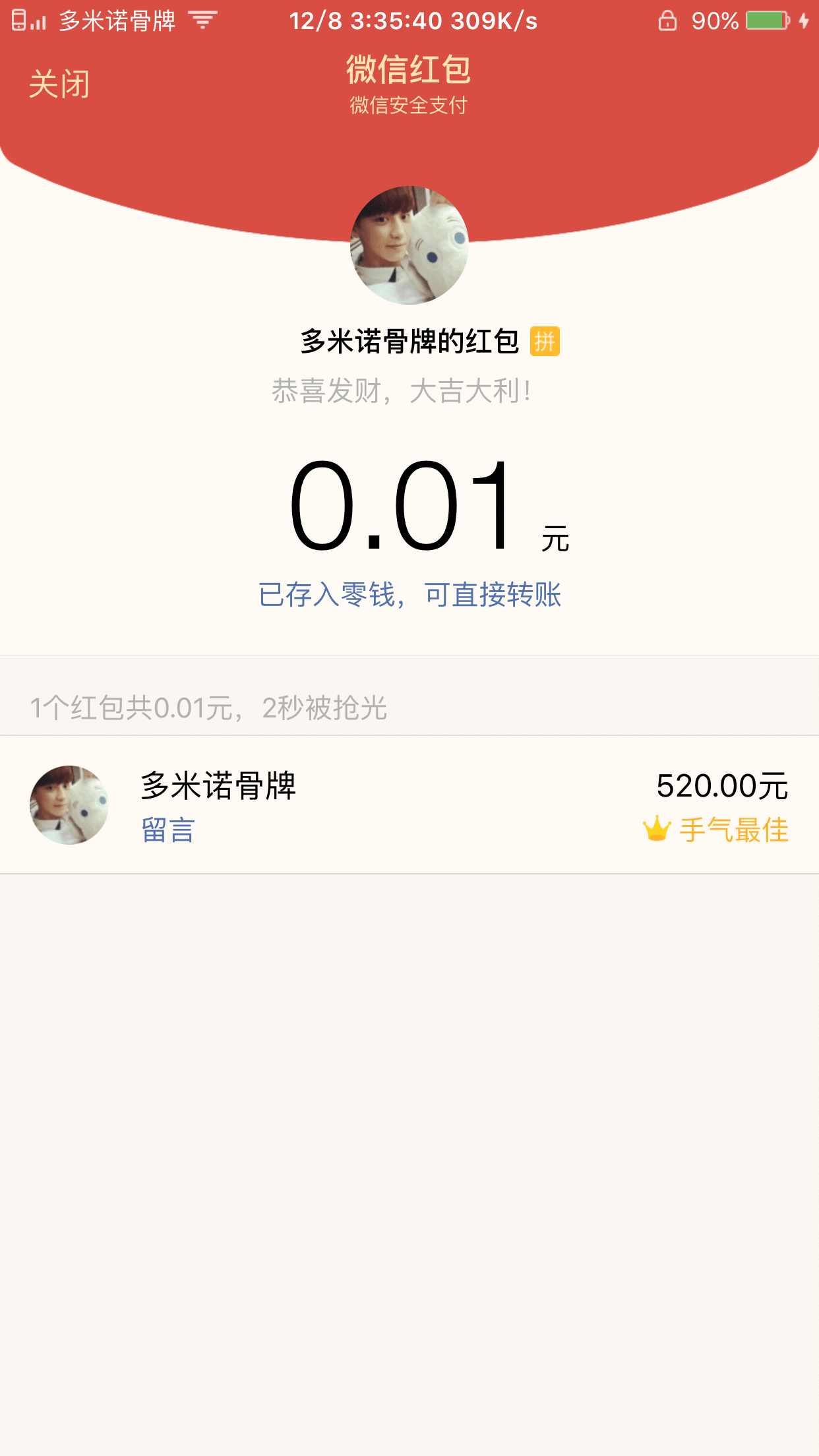The height and width of the screenshot is (1456, 819).
Task: Tap 留言 to leave a message
Action: tap(168, 830)
